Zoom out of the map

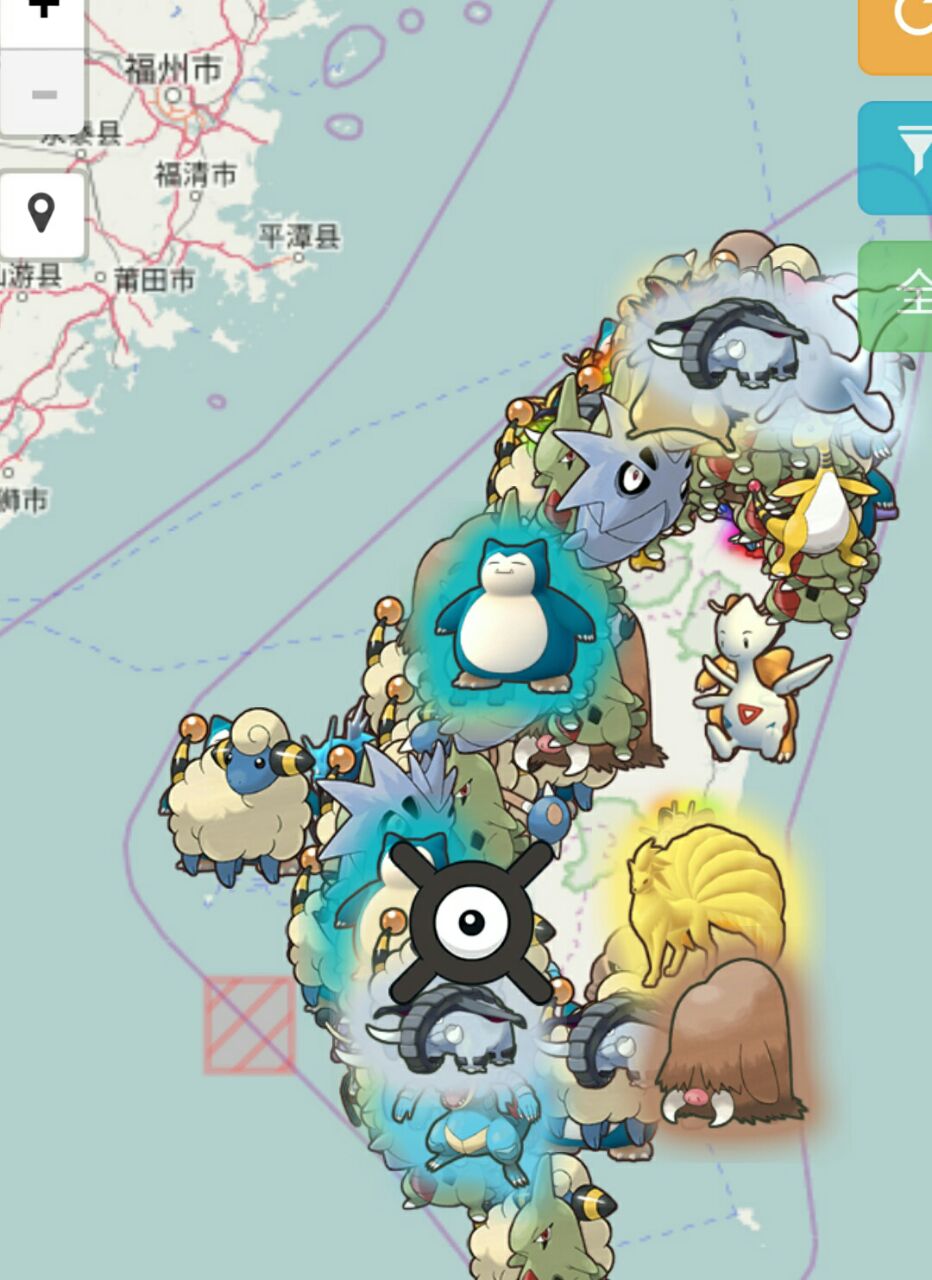point(42,94)
